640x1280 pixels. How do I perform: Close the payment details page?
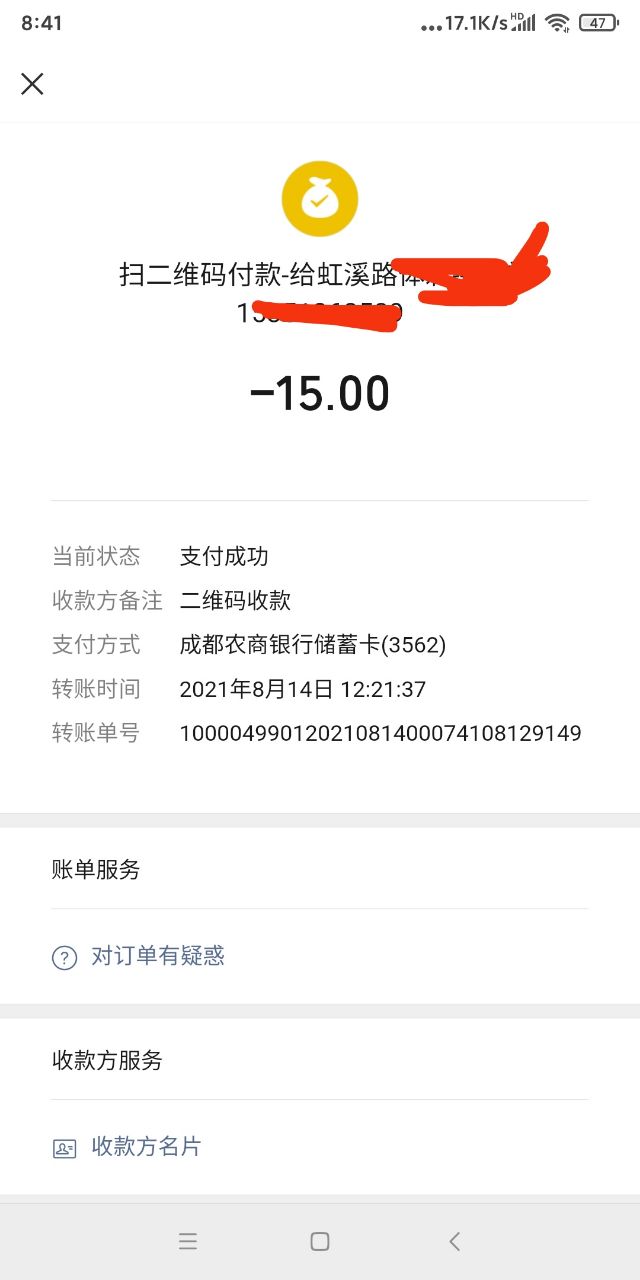32,84
